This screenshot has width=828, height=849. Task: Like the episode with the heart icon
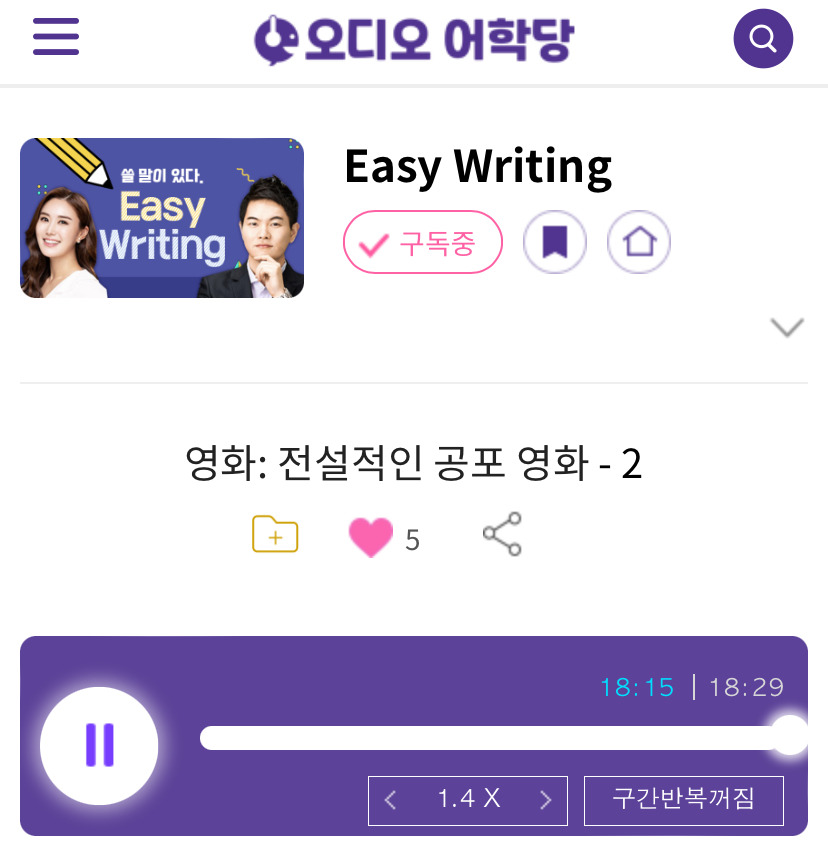pos(373,535)
